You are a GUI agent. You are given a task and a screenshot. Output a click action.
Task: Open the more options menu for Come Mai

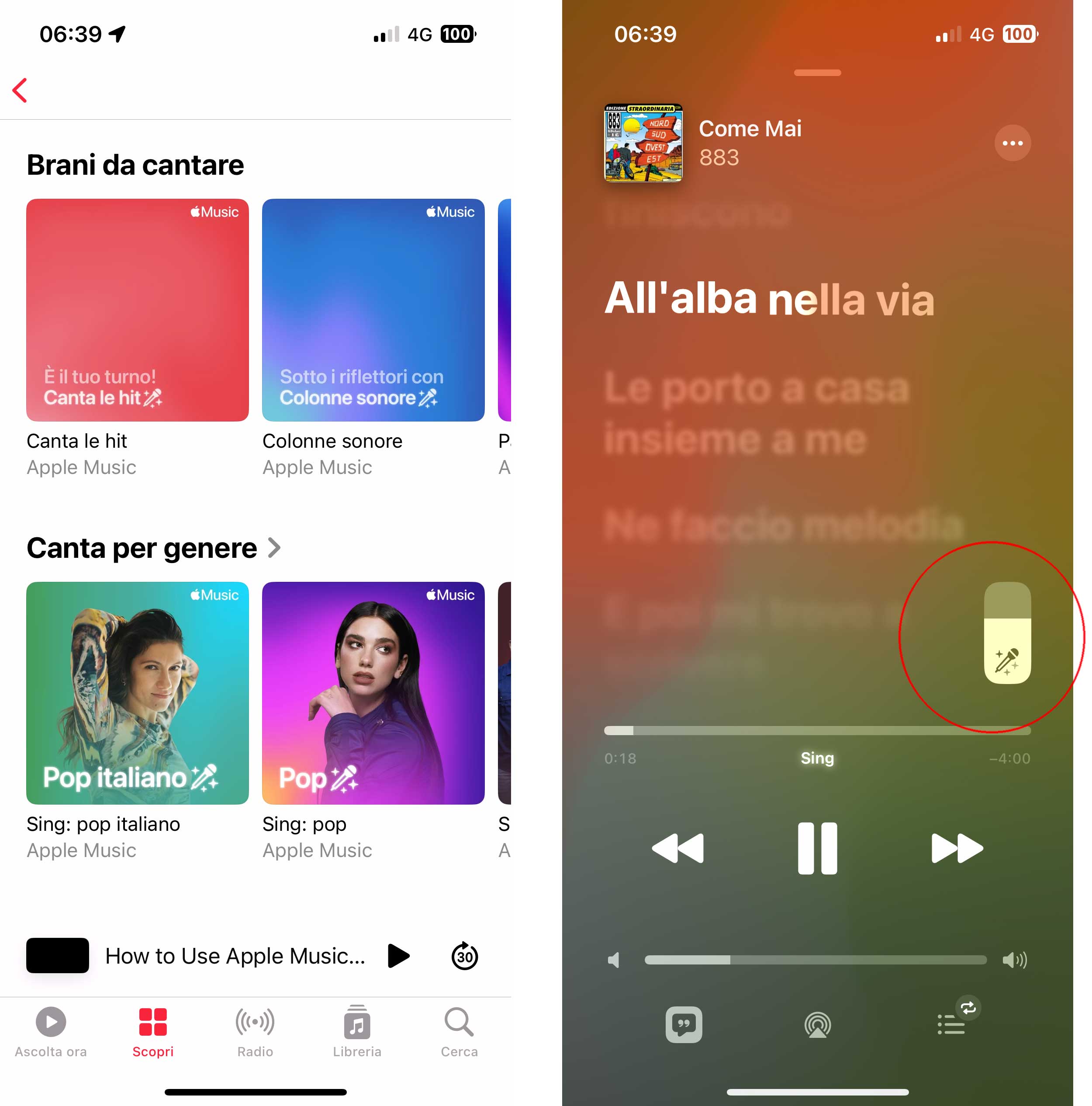(1012, 143)
